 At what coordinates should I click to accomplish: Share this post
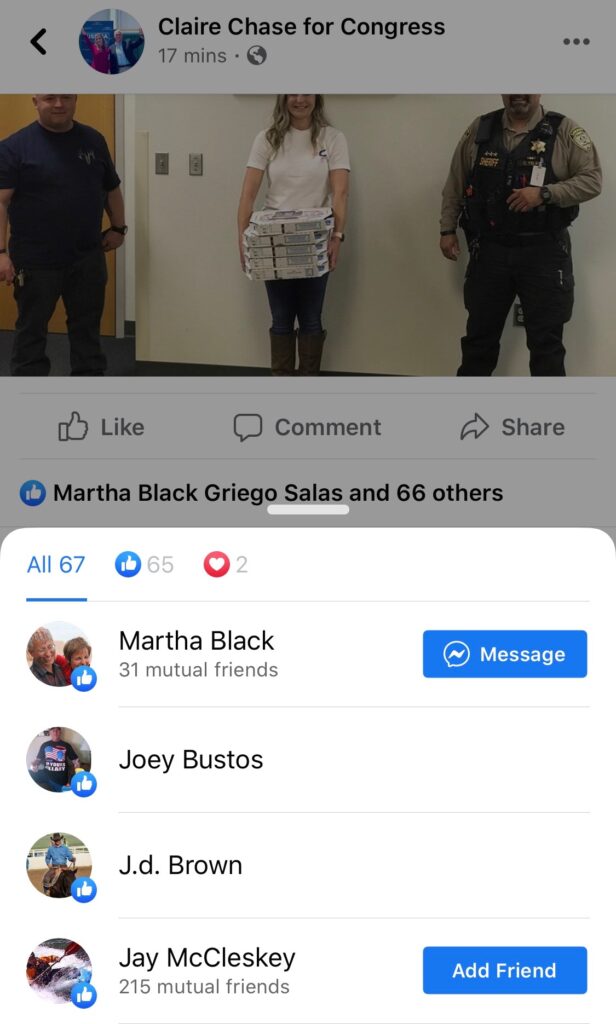pos(512,427)
